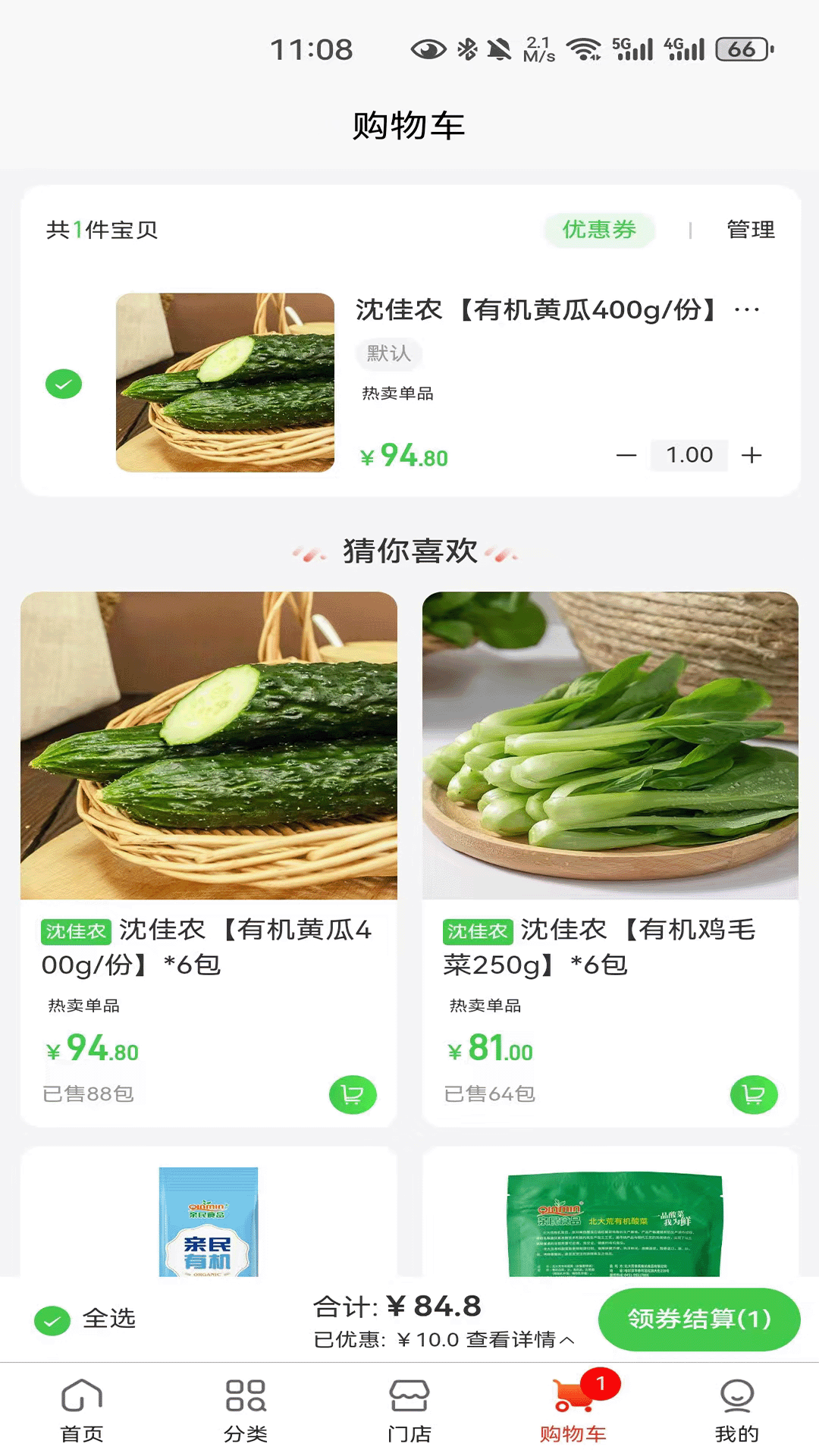
Task: Edit the 1.00 quantity field
Action: [x=689, y=455]
